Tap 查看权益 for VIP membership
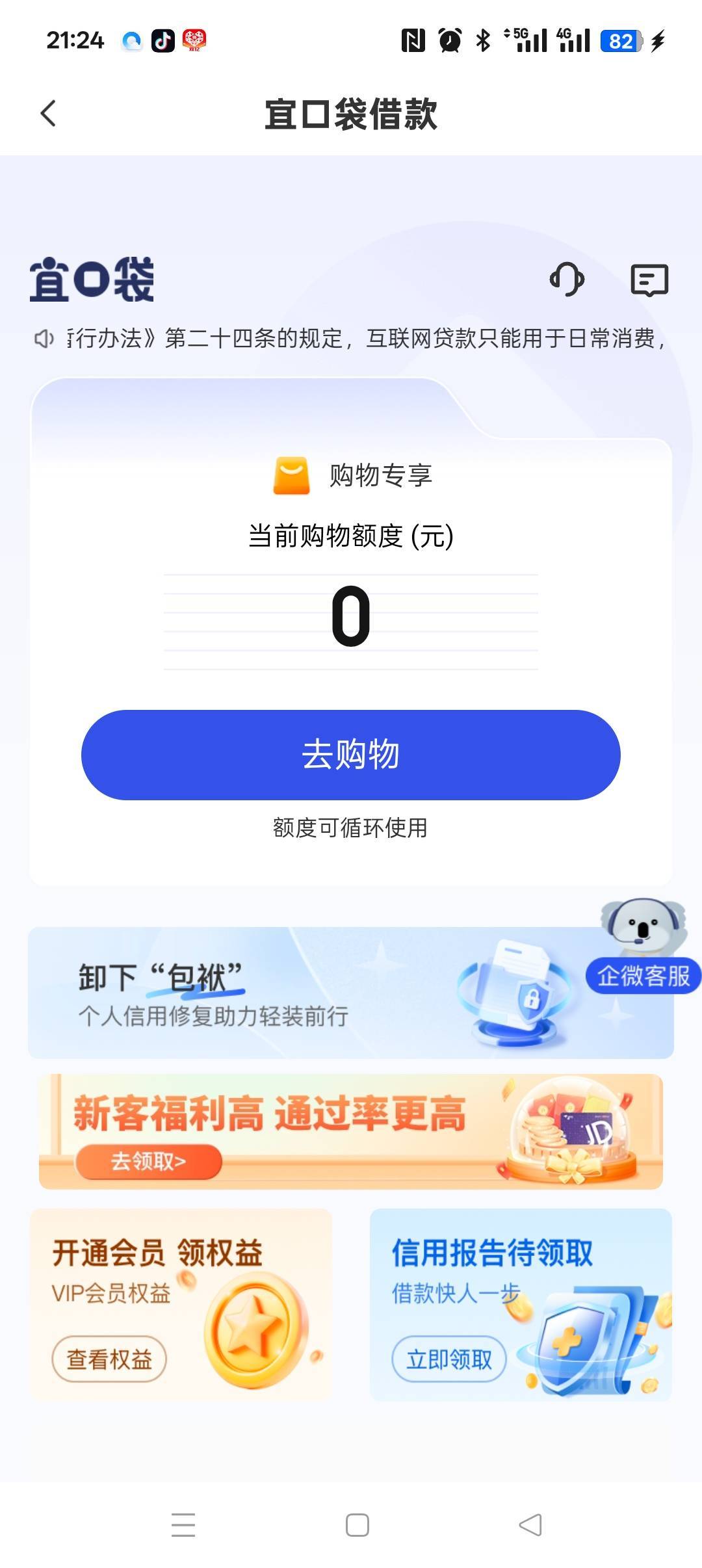Image resolution: width=702 pixels, height=1568 pixels. [109, 1359]
